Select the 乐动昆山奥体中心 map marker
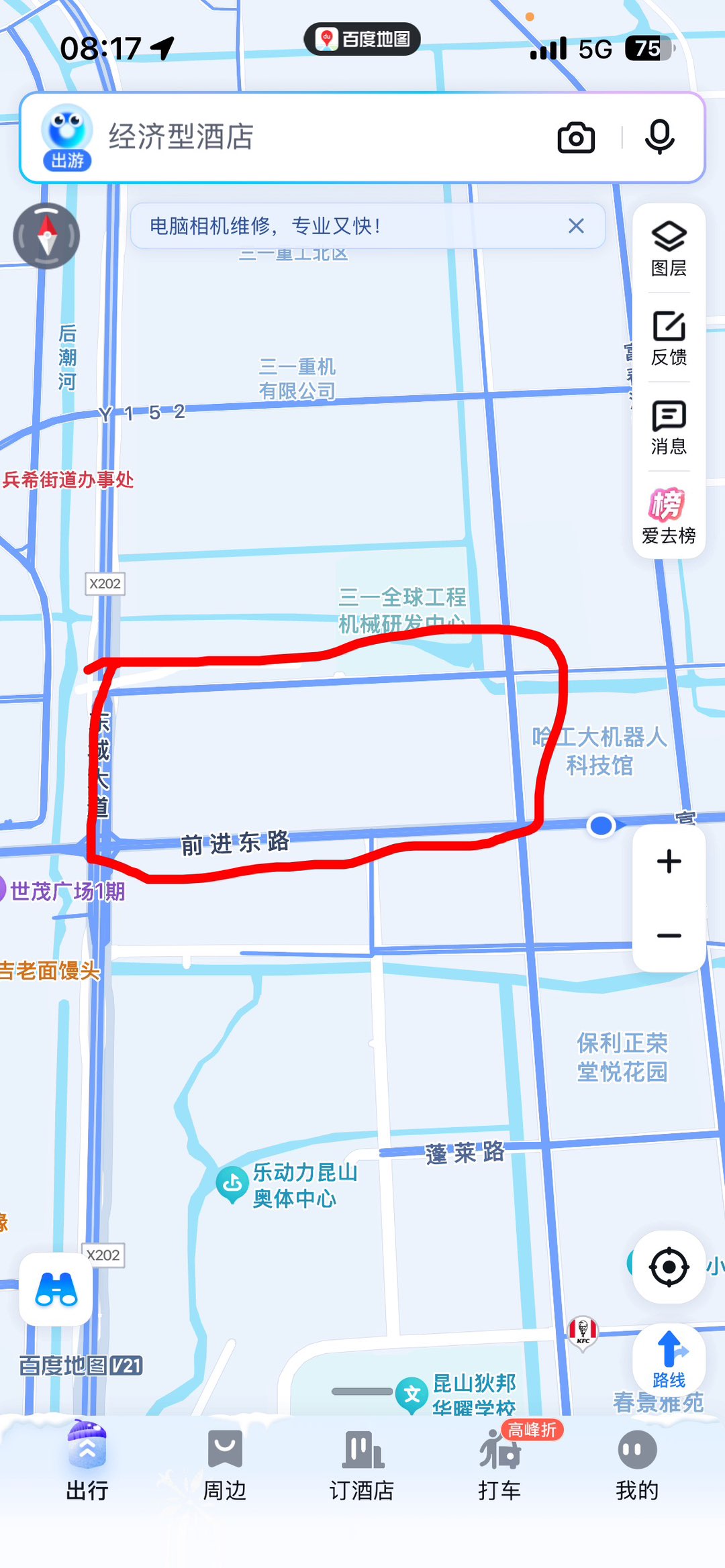Screen dimensions: 725x1568 coord(232,1185)
